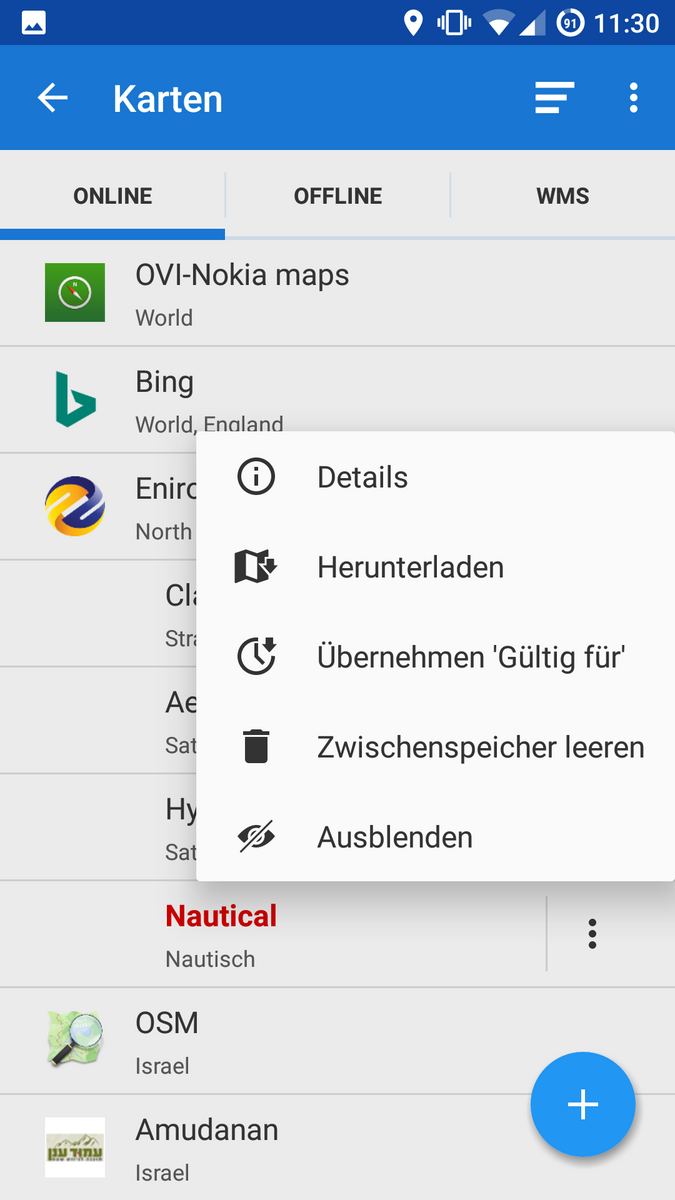Select the Nautical map
Image resolution: width=675 pixels, height=1200 pixels.
pyautogui.click(x=273, y=935)
